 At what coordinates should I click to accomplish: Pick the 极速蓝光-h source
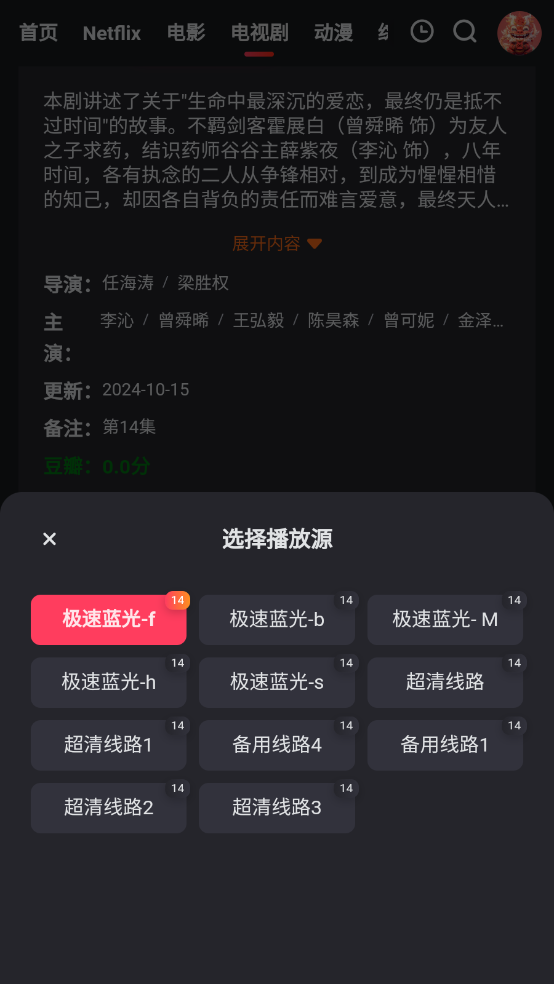109,682
